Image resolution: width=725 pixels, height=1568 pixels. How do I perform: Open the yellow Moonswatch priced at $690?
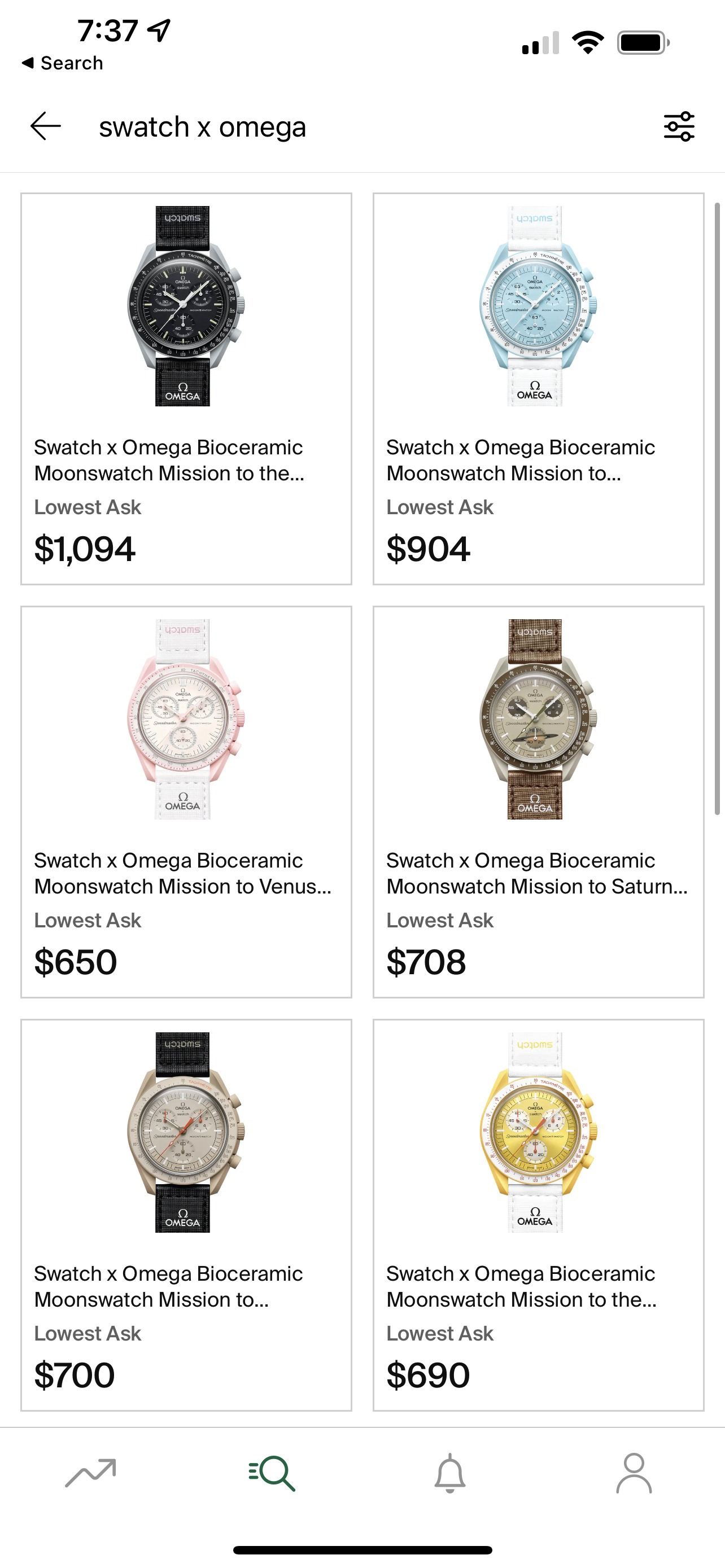tap(538, 1214)
